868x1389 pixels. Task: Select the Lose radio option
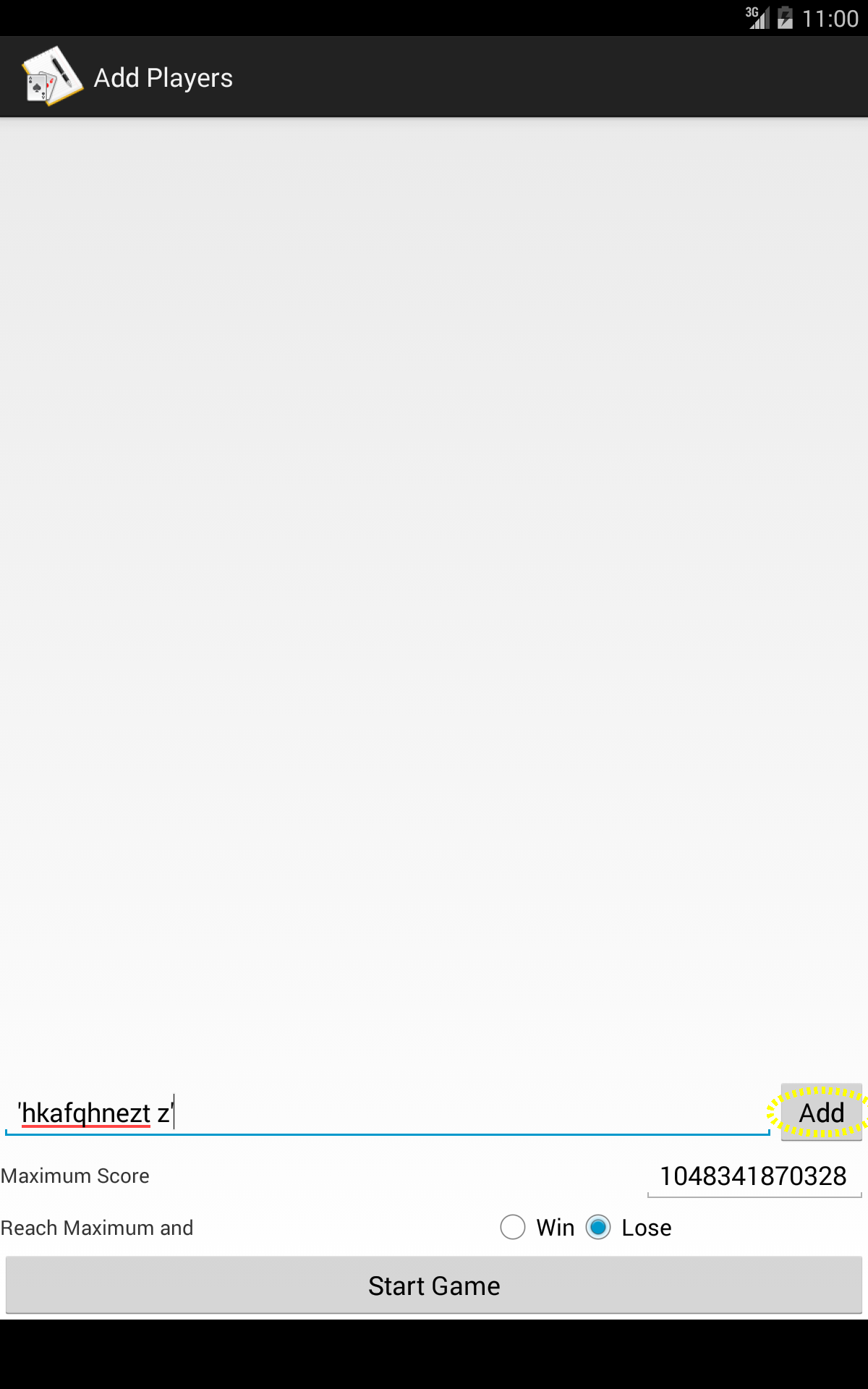[x=629, y=1228]
